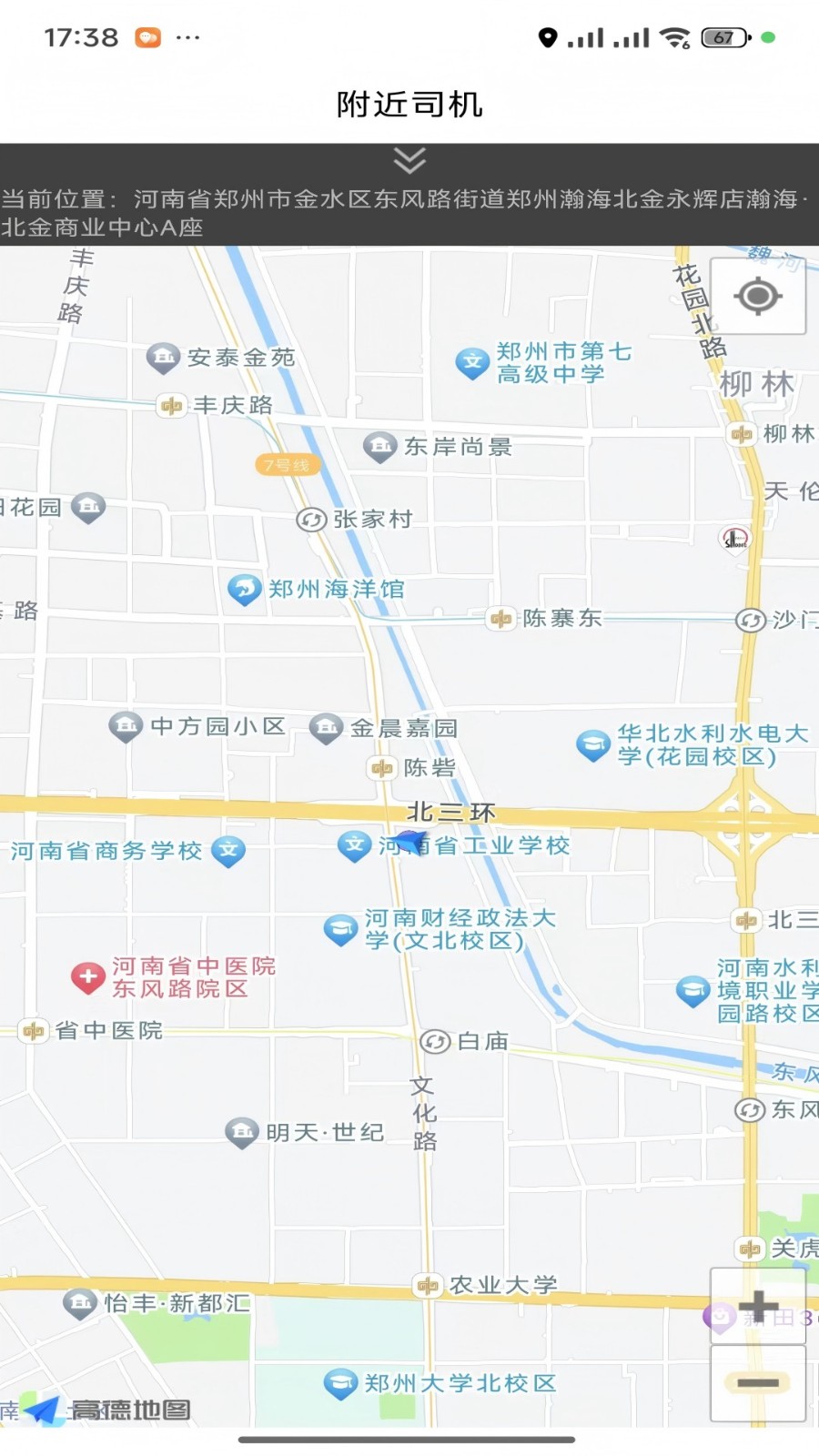
Task: Select the 柳林 metro station icon
Action: [740, 434]
